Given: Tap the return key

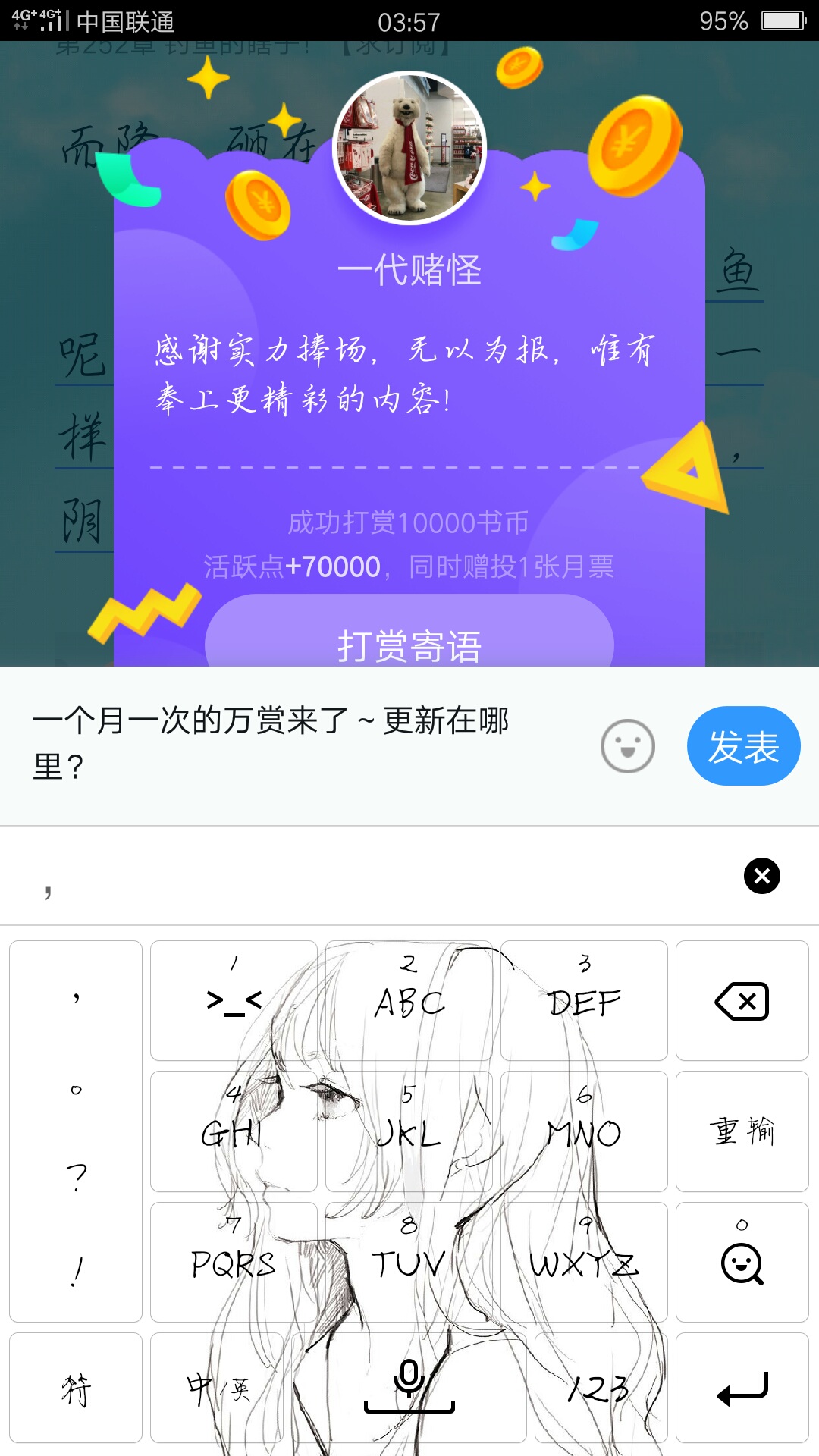Looking at the screenshot, I should 742,1388.
